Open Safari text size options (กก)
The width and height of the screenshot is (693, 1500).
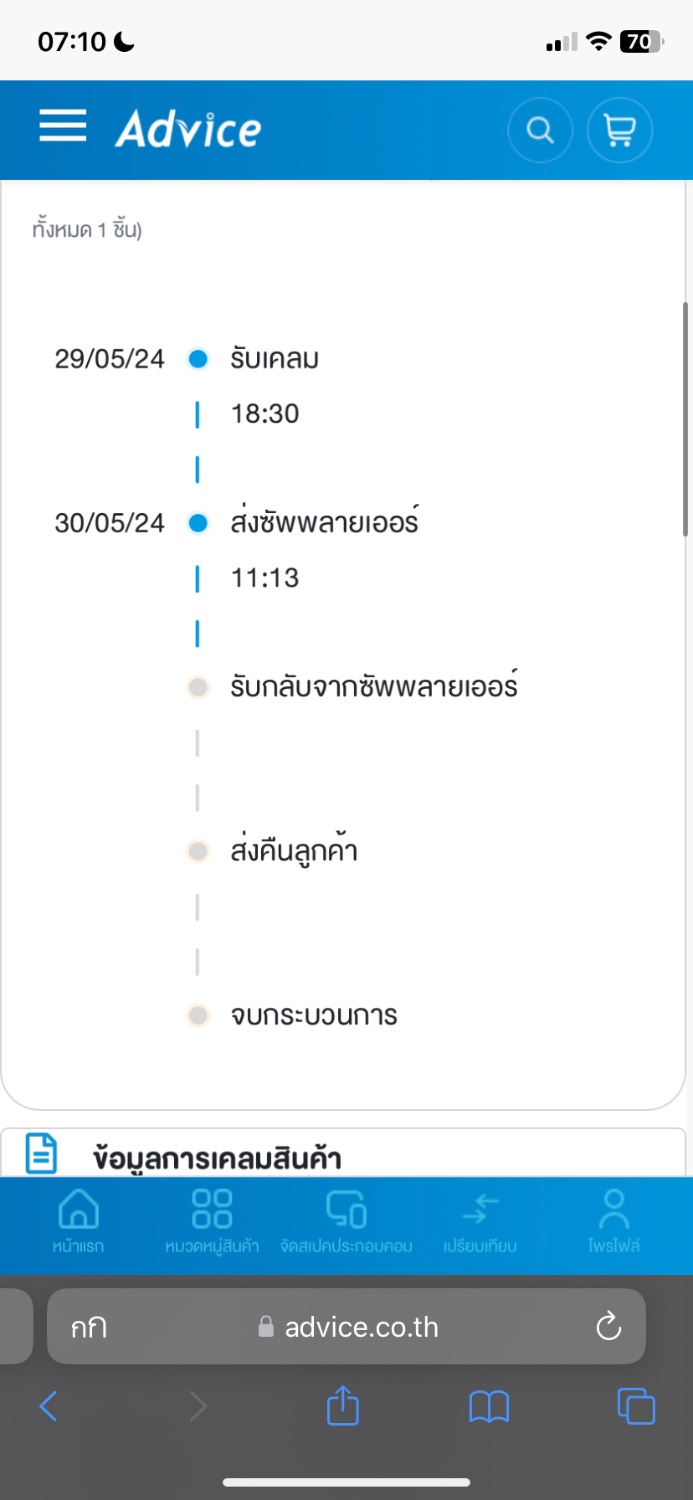tap(89, 1328)
